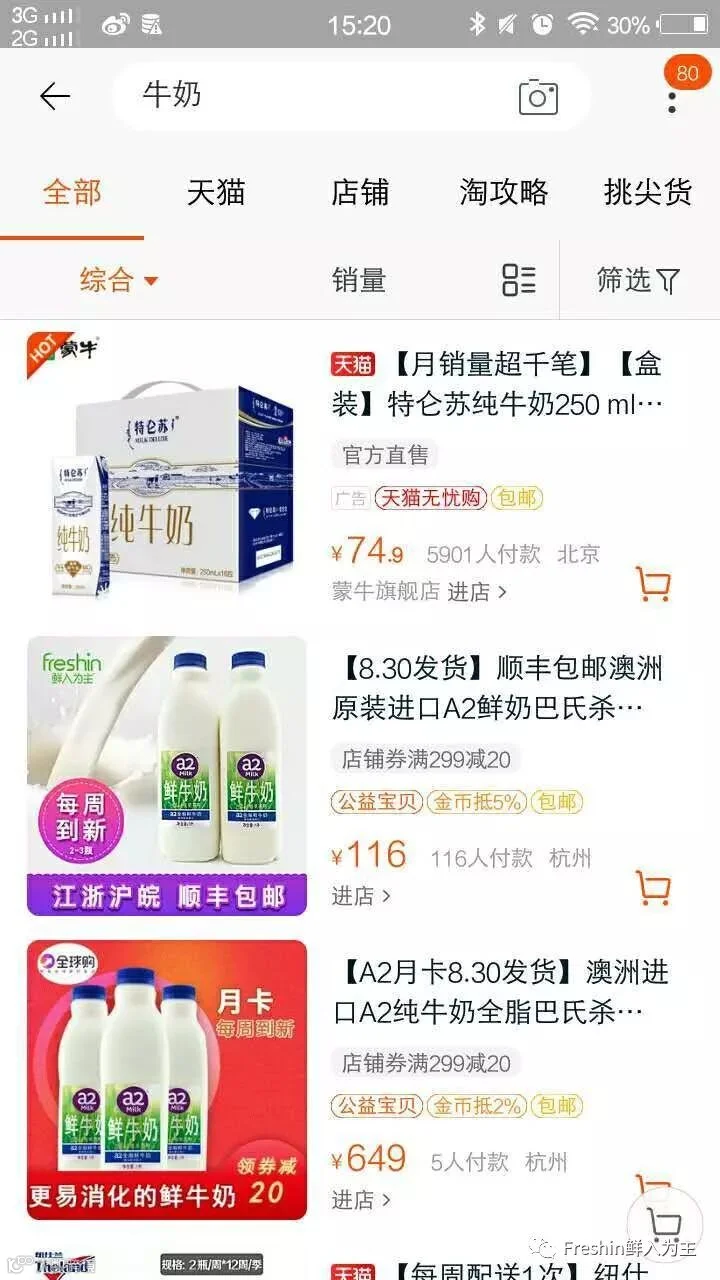Screen dimensions: 720x1280
Task: Toggle the list/grid layout view
Action: tap(519, 280)
